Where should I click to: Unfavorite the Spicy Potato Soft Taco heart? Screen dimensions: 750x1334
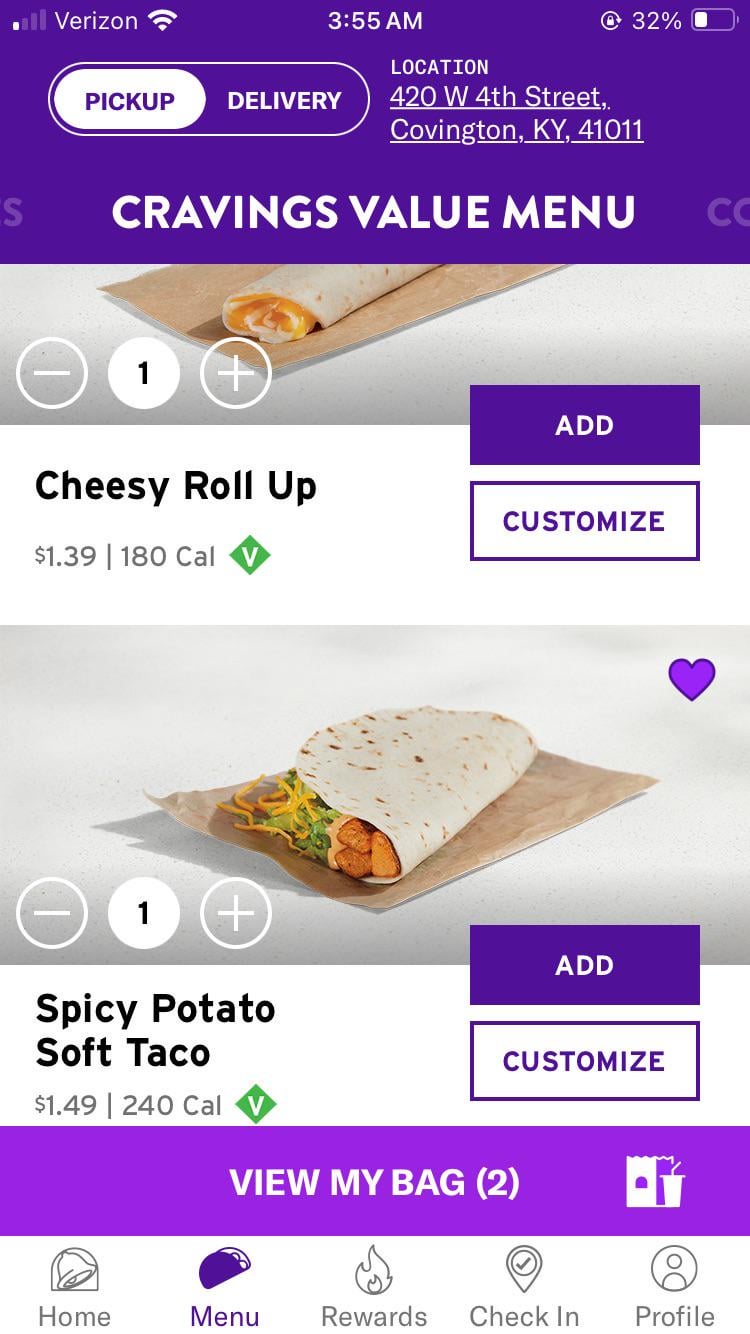(x=692, y=680)
